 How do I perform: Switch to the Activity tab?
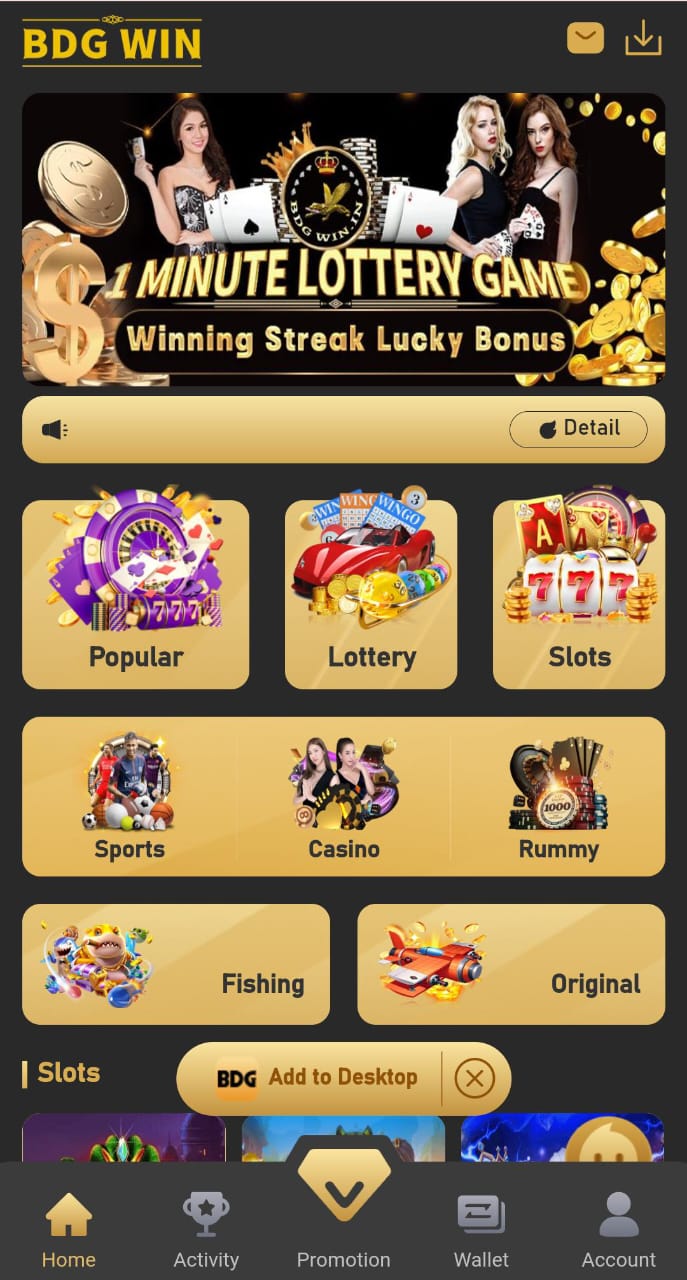[206, 1231]
